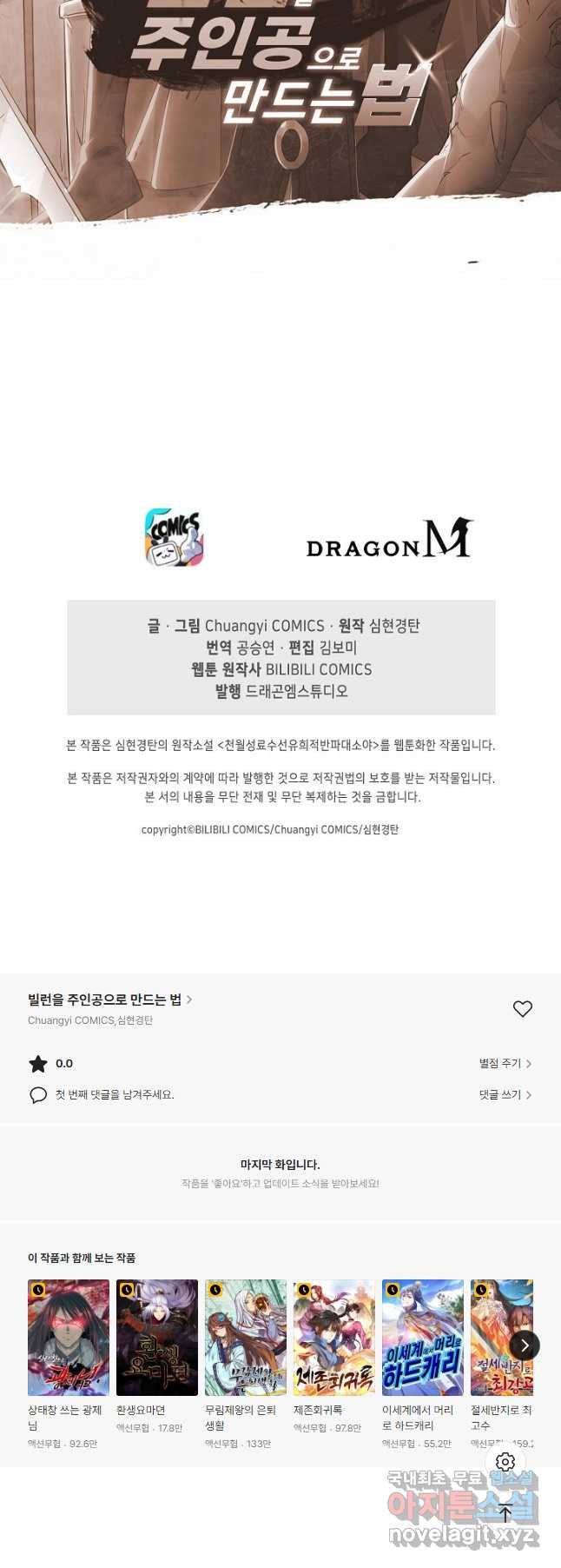This screenshot has width=561, height=1568.
Task: Open the viewer settings gear
Action: point(505,1462)
